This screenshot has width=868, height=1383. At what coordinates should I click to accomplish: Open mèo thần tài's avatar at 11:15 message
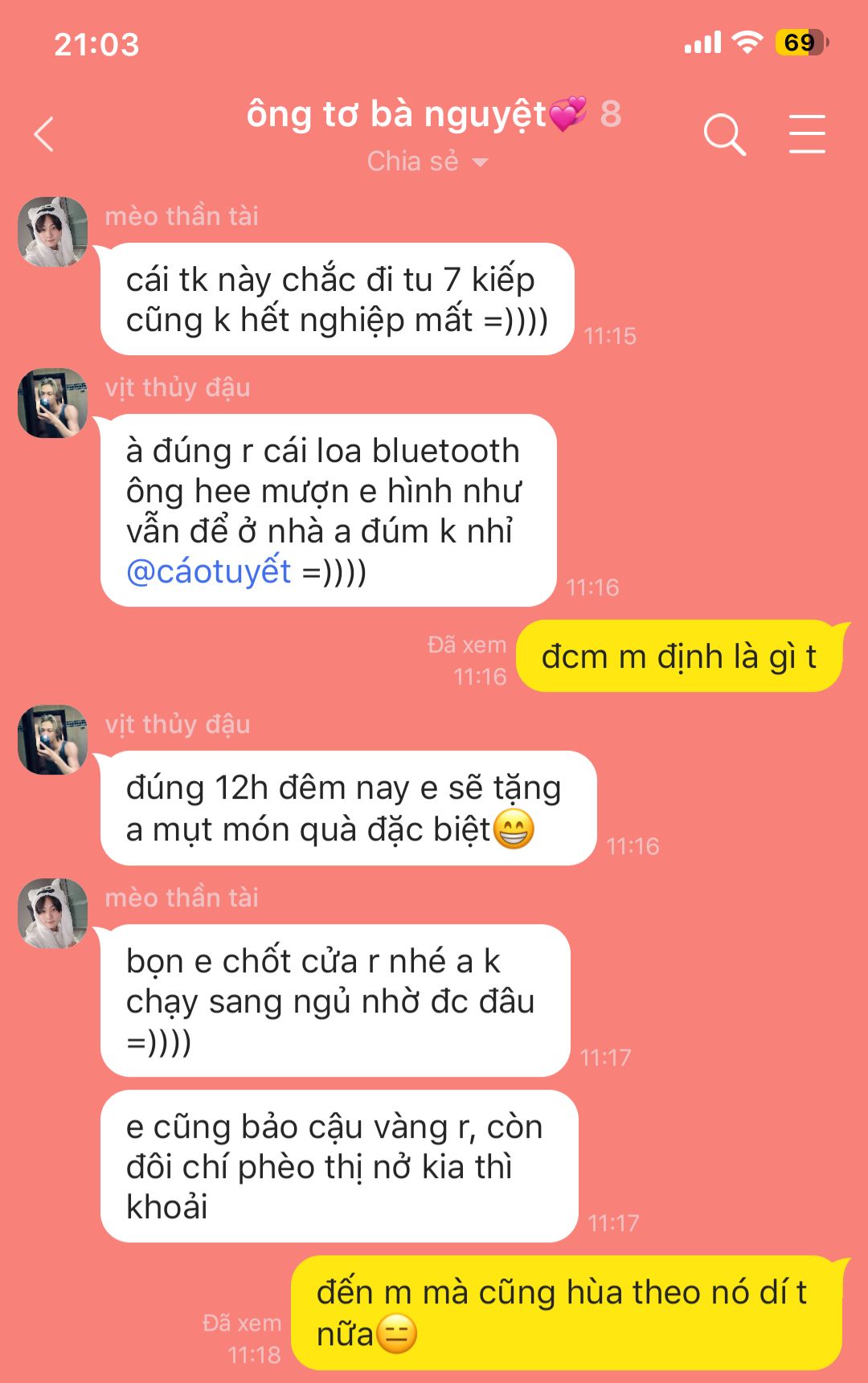(53, 231)
